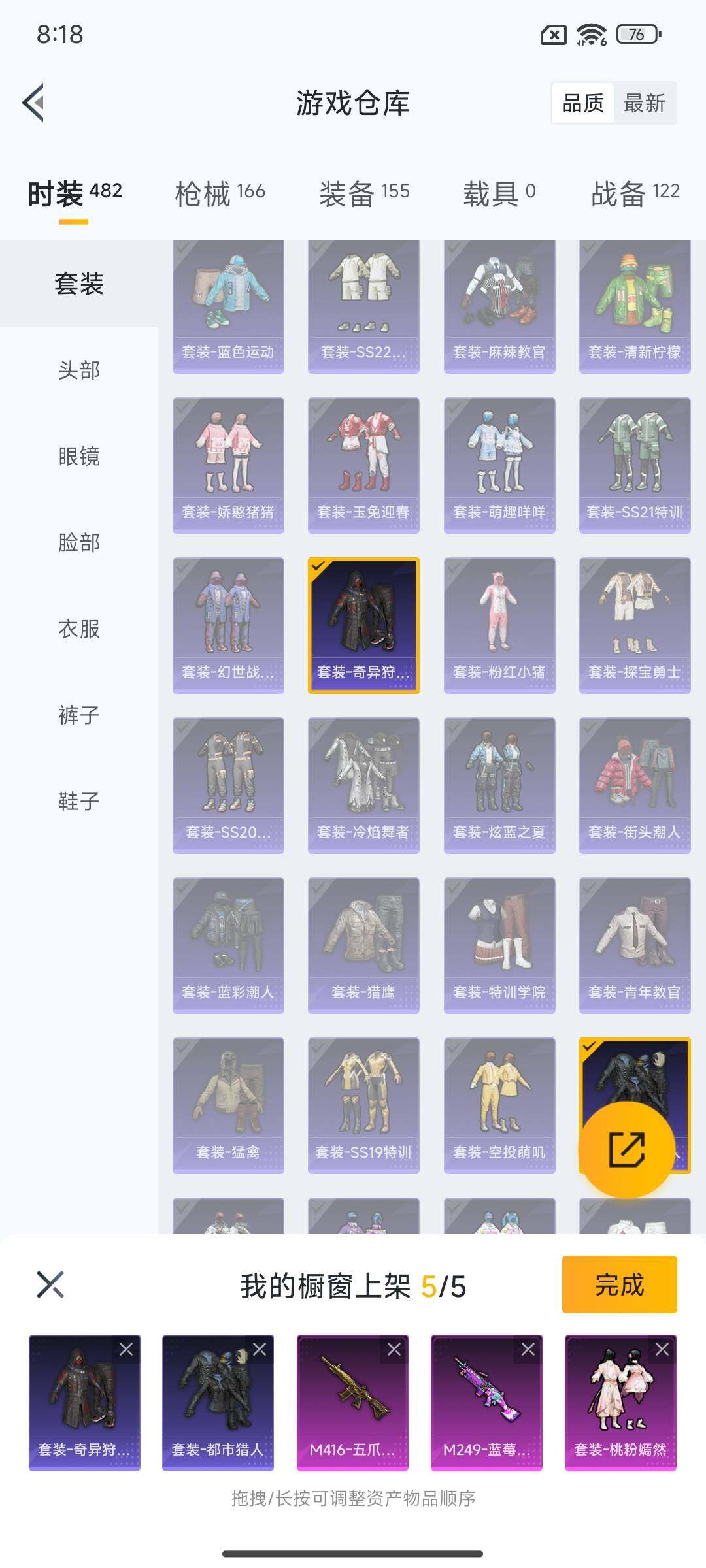Tap the yellow share floating button
Viewport: 706px width, 1568px height.
(626, 1149)
